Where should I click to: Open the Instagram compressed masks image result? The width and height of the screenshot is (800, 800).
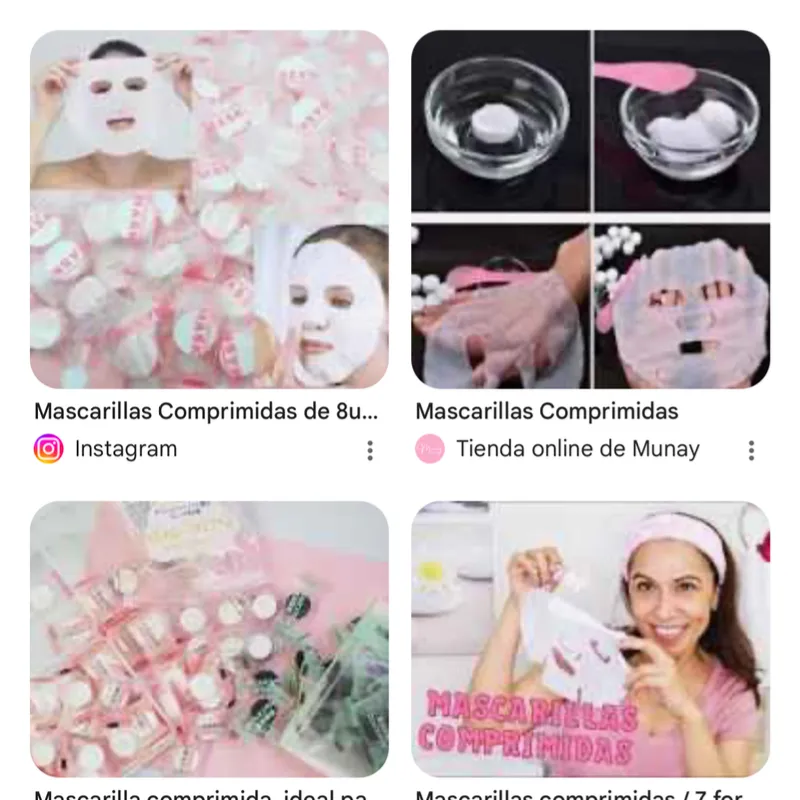(209, 209)
